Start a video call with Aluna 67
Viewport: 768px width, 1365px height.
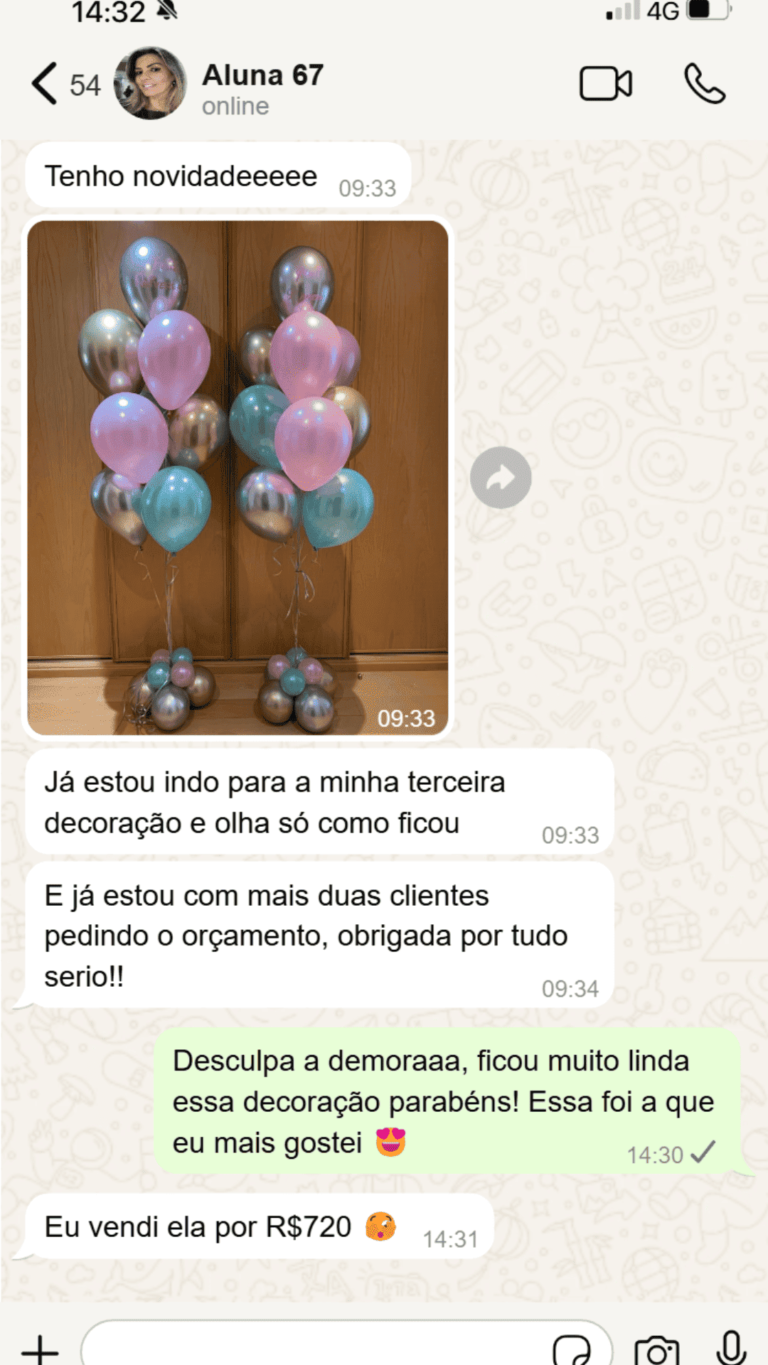[605, 84]
